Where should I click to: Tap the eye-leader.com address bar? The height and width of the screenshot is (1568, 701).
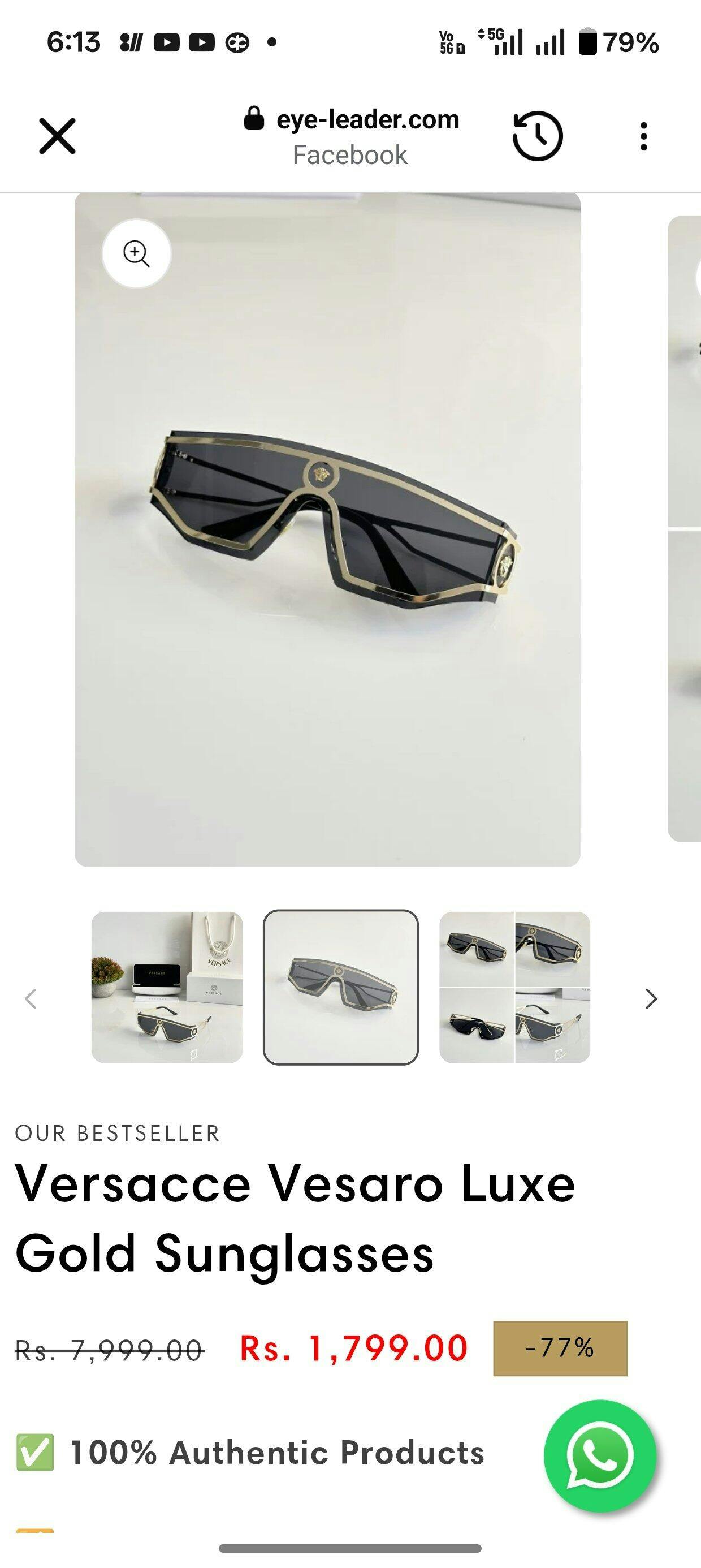[x=350, y=136]
